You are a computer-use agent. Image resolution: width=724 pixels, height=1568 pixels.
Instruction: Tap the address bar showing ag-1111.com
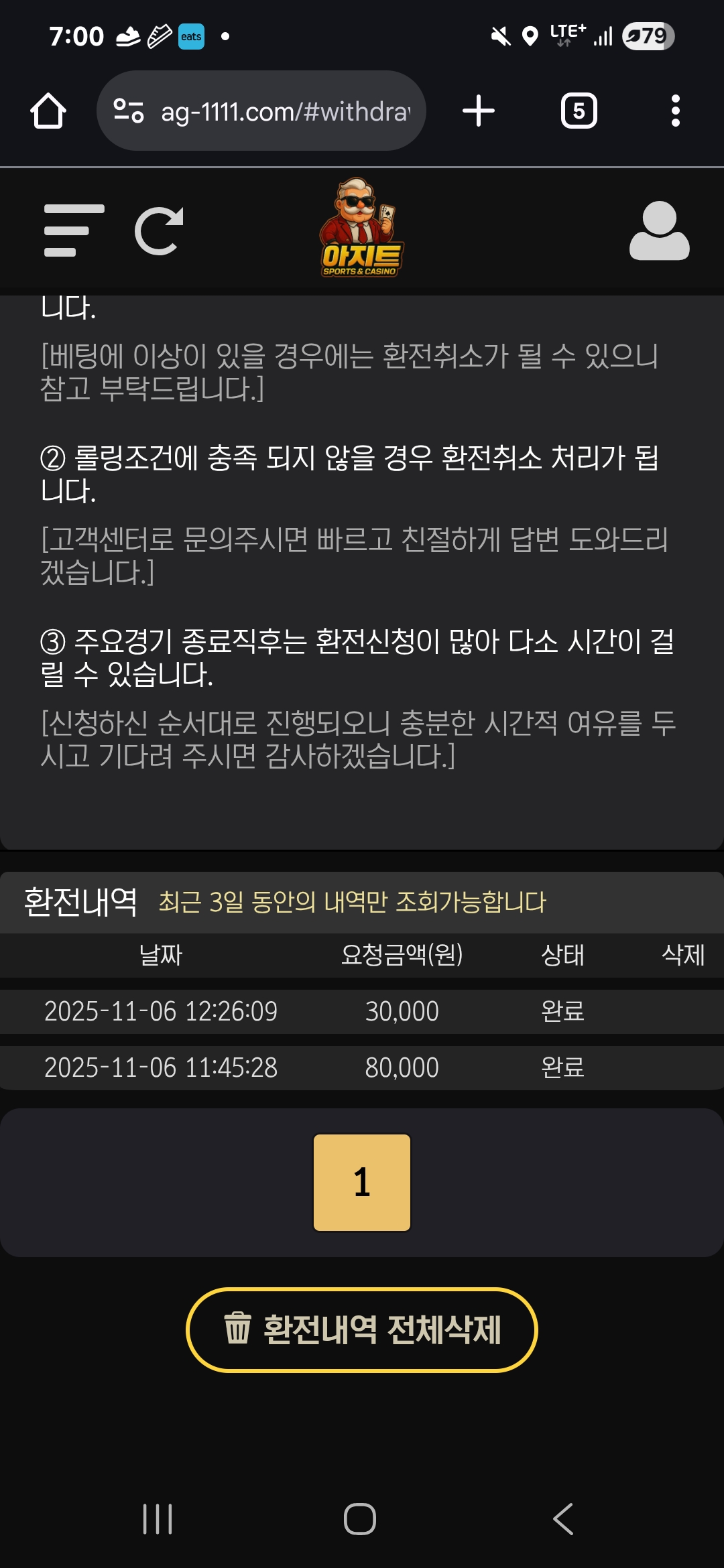(x=282, y=110)
